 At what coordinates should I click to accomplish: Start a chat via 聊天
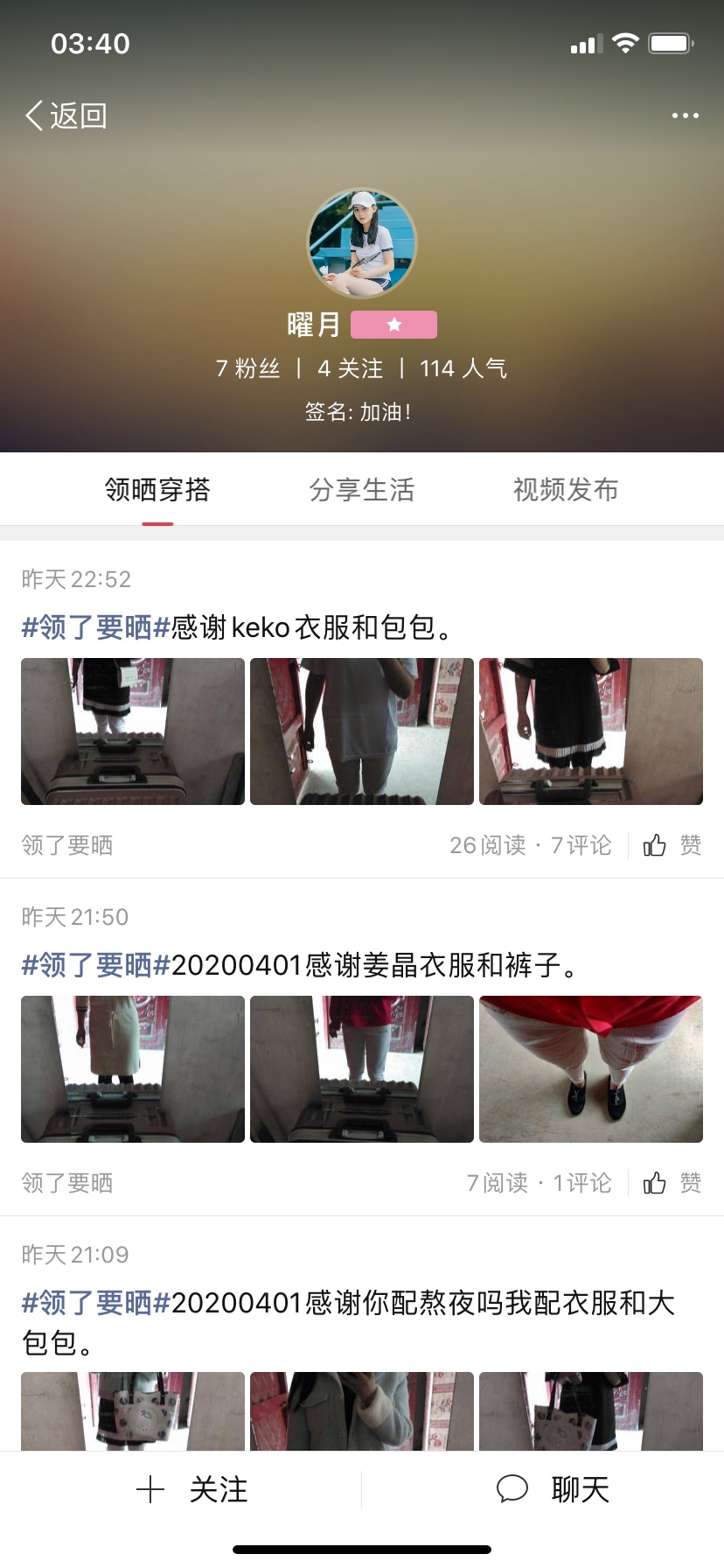553,1489
